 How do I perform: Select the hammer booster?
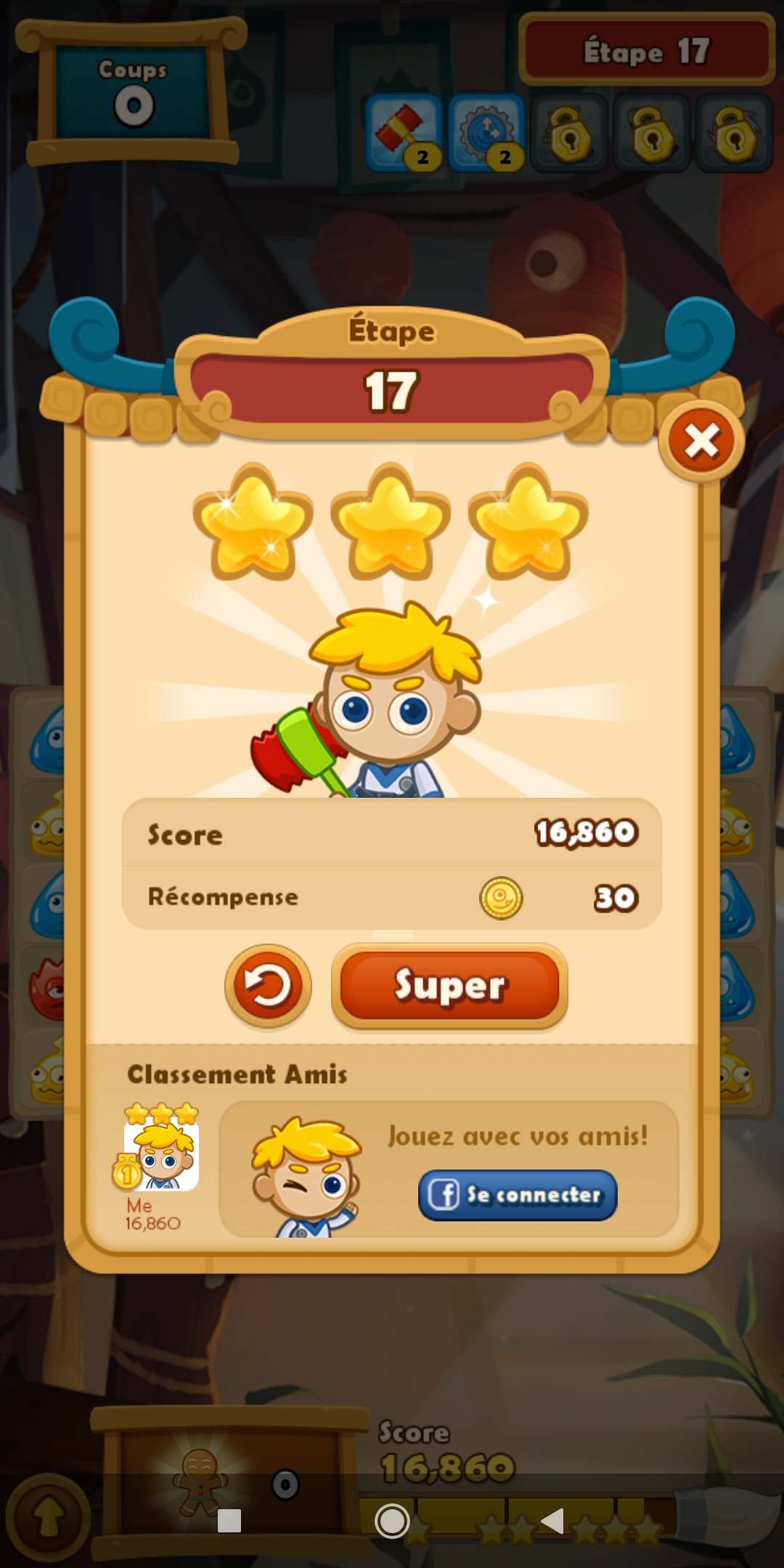pyautogui.click(x=404, y=133)
